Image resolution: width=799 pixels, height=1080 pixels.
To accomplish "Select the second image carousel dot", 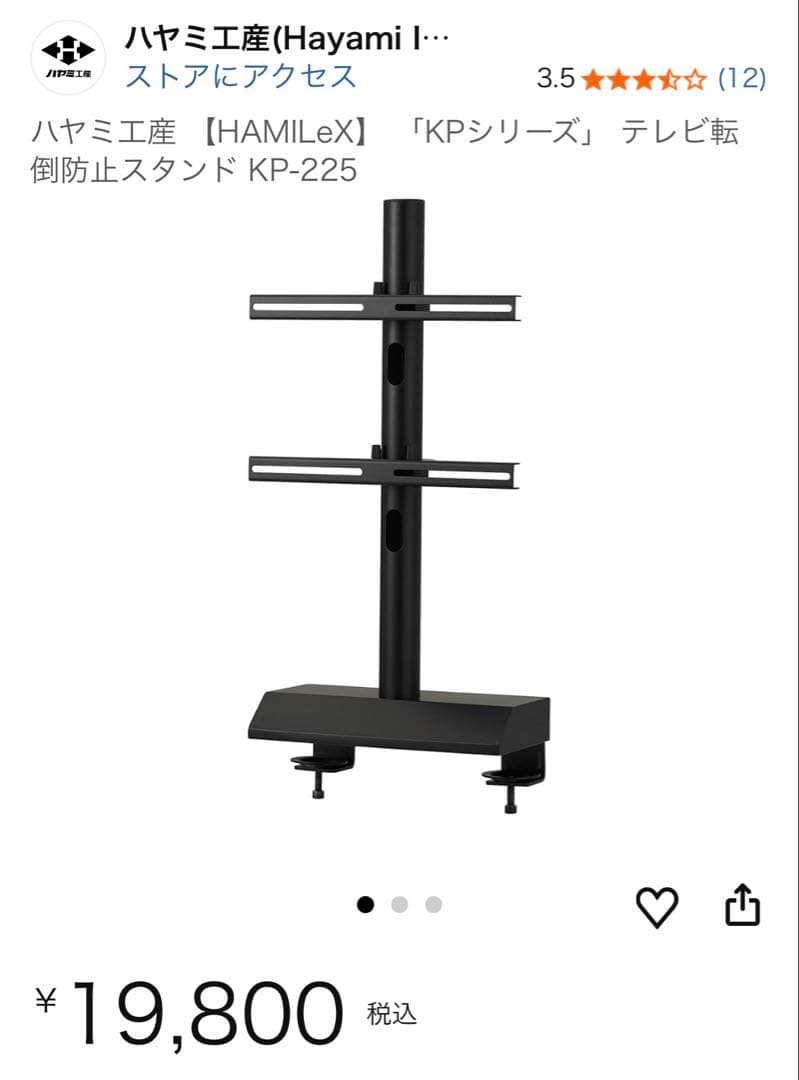I will coord(399,905).
